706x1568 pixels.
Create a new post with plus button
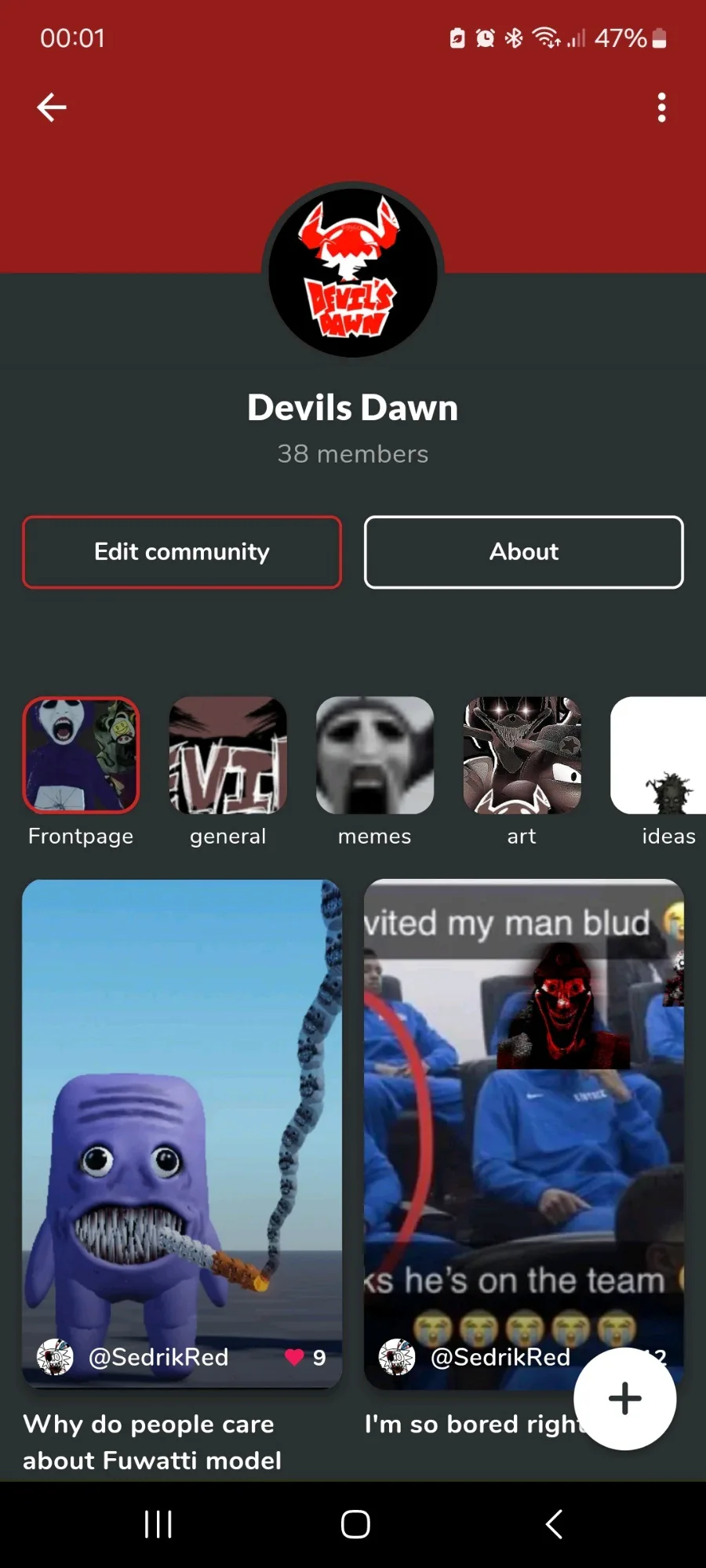624,1399
